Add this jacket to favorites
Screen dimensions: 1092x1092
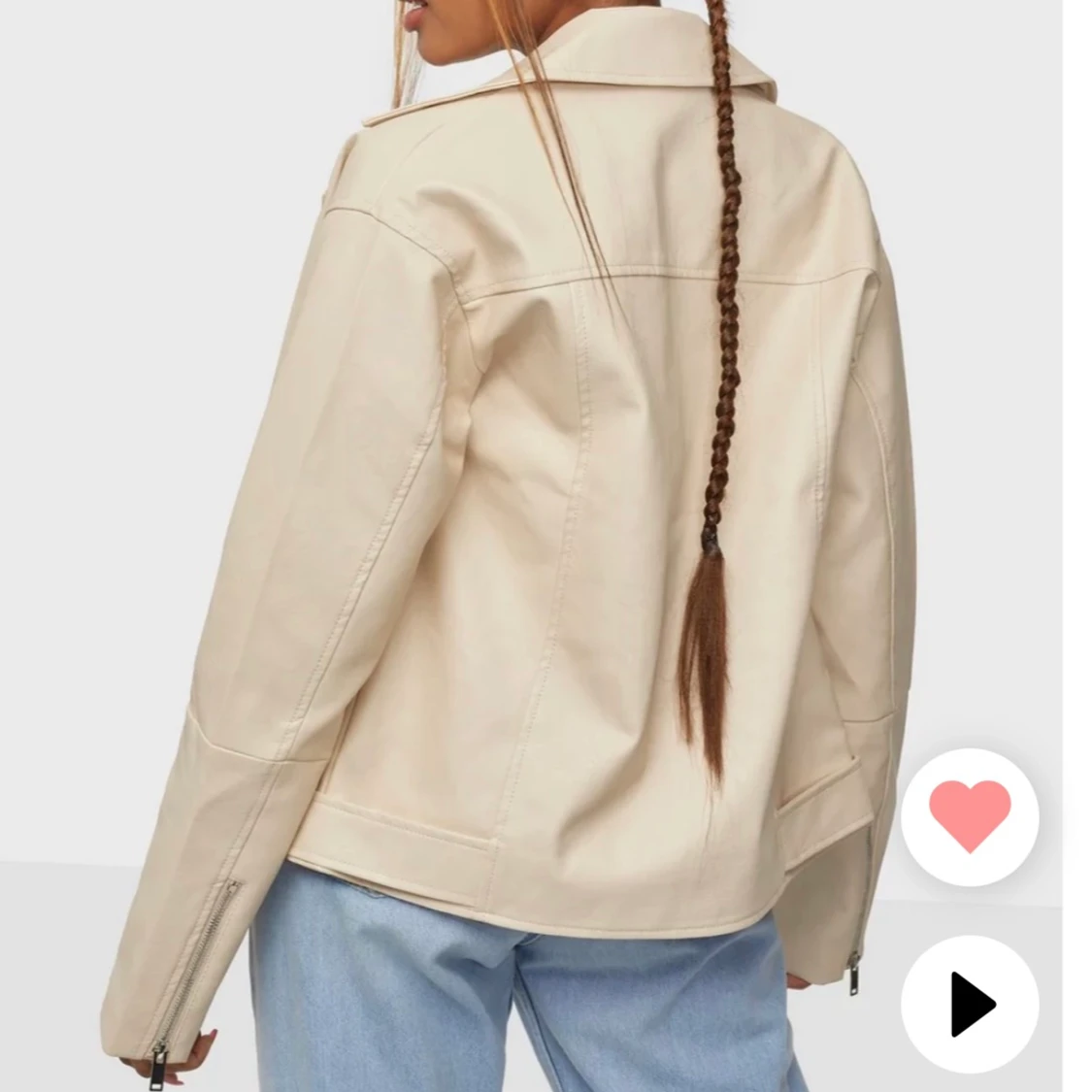click(969, 816)
